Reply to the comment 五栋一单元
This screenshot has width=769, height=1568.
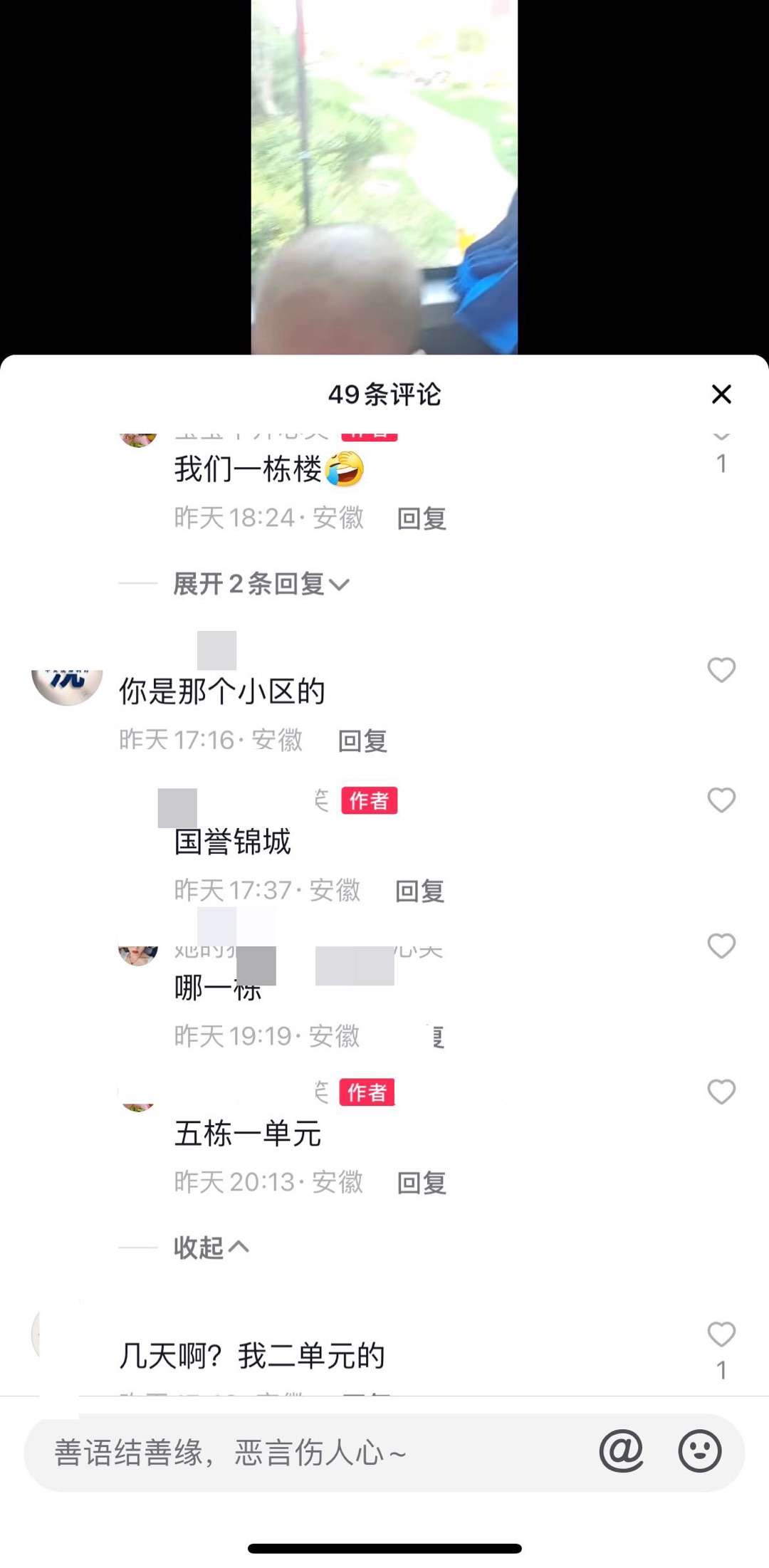422,1183
